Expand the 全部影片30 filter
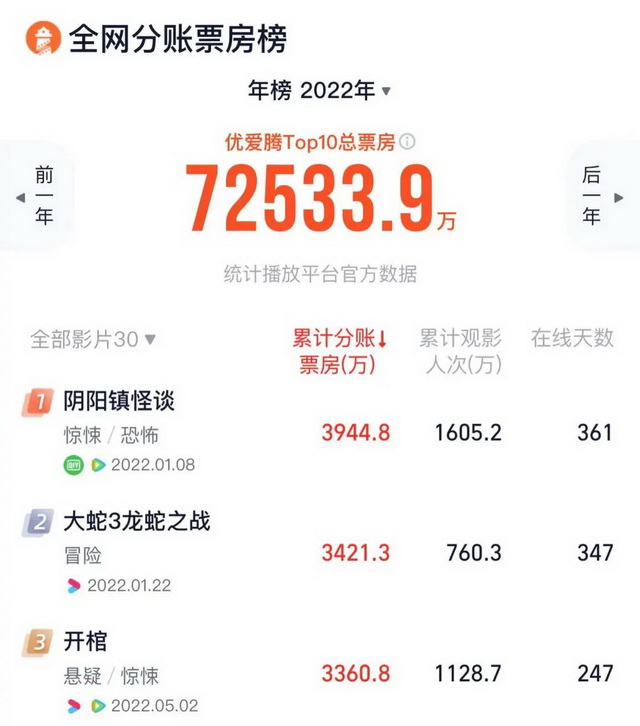This screenshot has width=640, height=726. click(x=93, y=339)
